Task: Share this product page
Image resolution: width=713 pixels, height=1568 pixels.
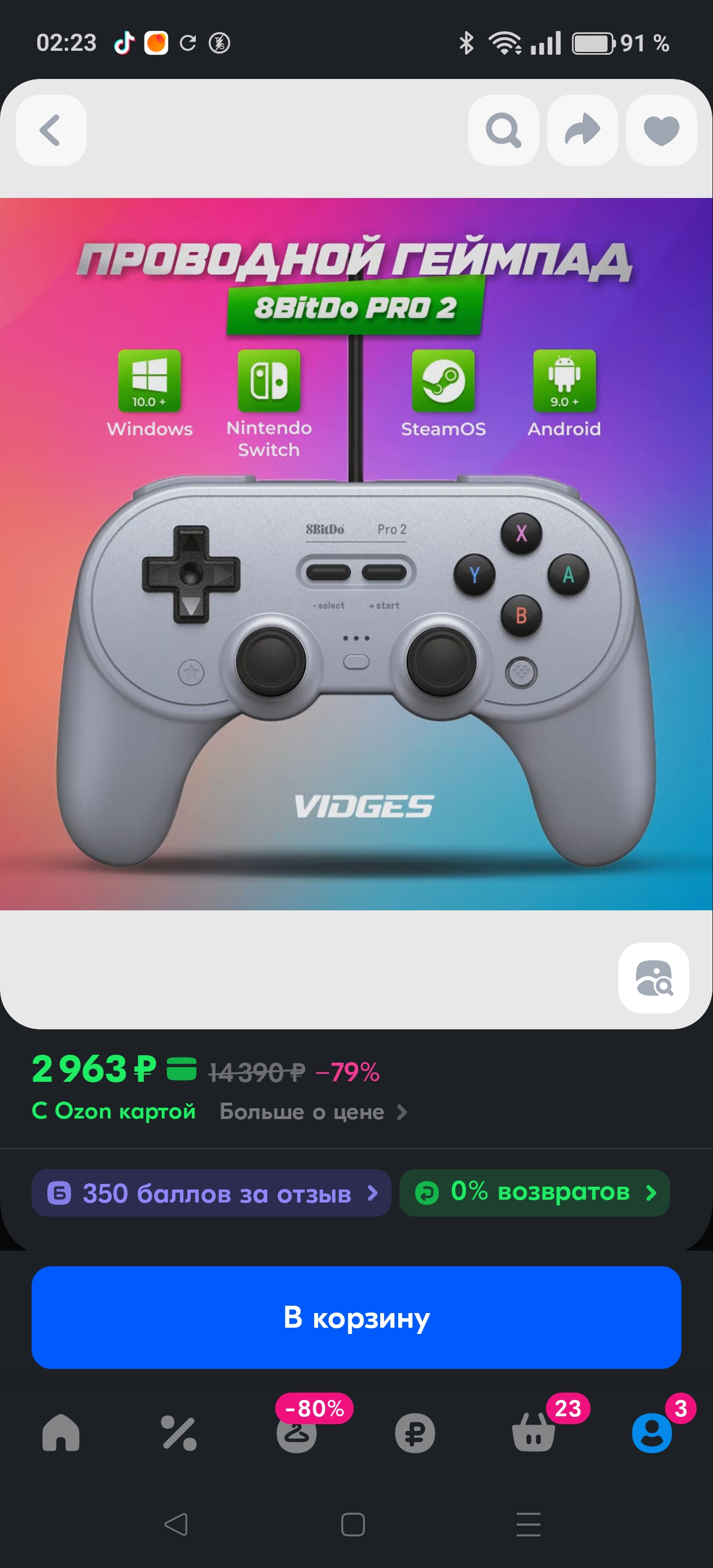Action: tap(582, 130)
